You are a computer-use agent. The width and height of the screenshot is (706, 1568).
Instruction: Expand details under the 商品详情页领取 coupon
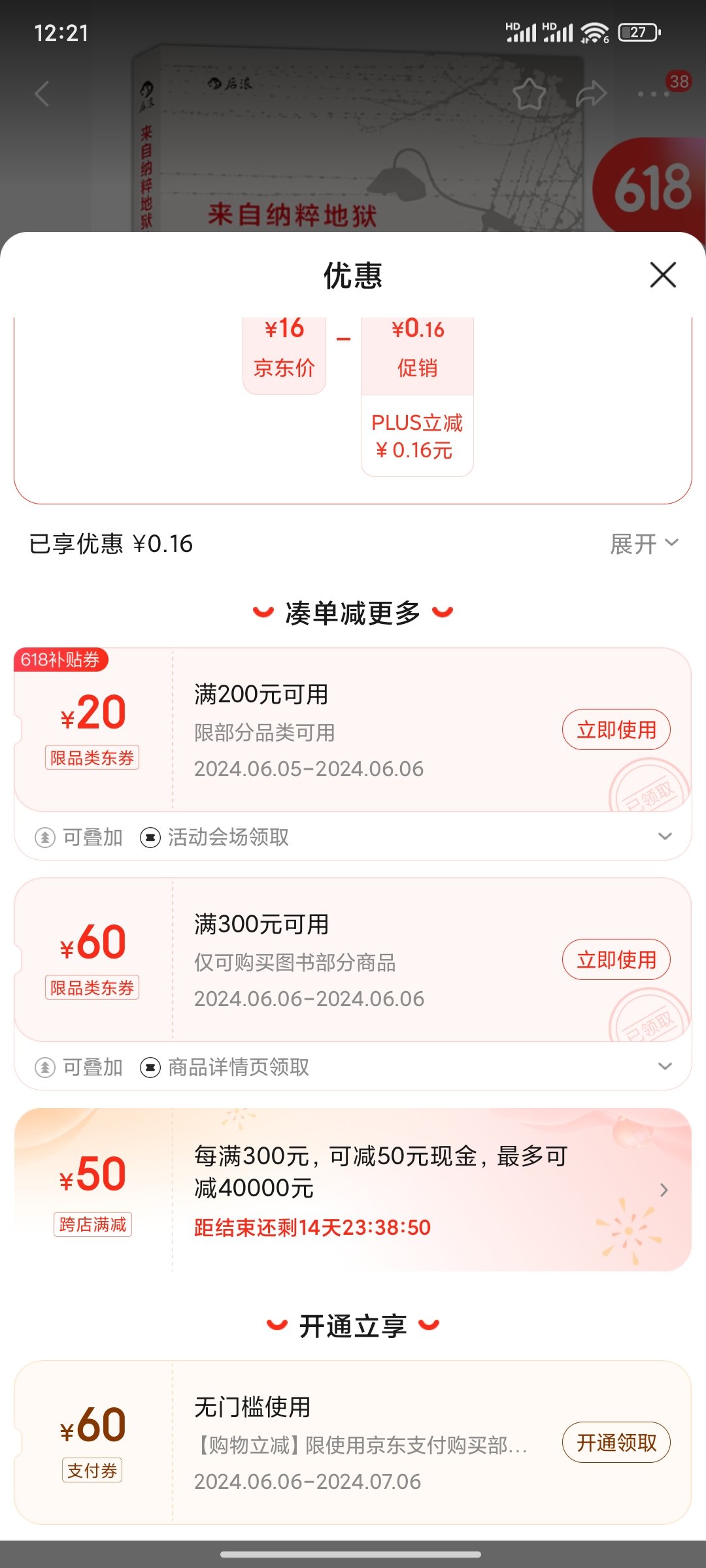tap(665, 1067)
